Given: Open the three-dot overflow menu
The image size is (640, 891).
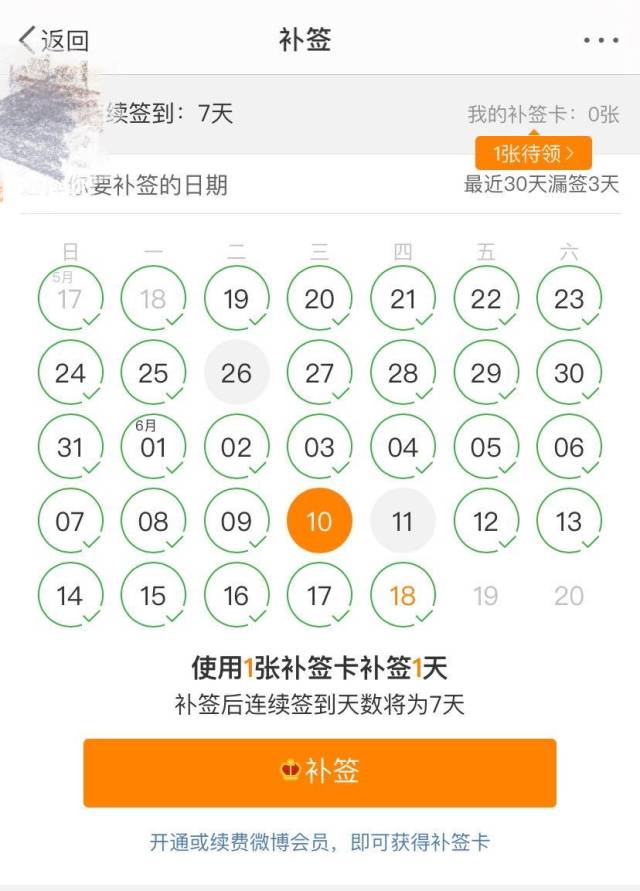Looking at the screenshot, I should (x=600, y=41).
